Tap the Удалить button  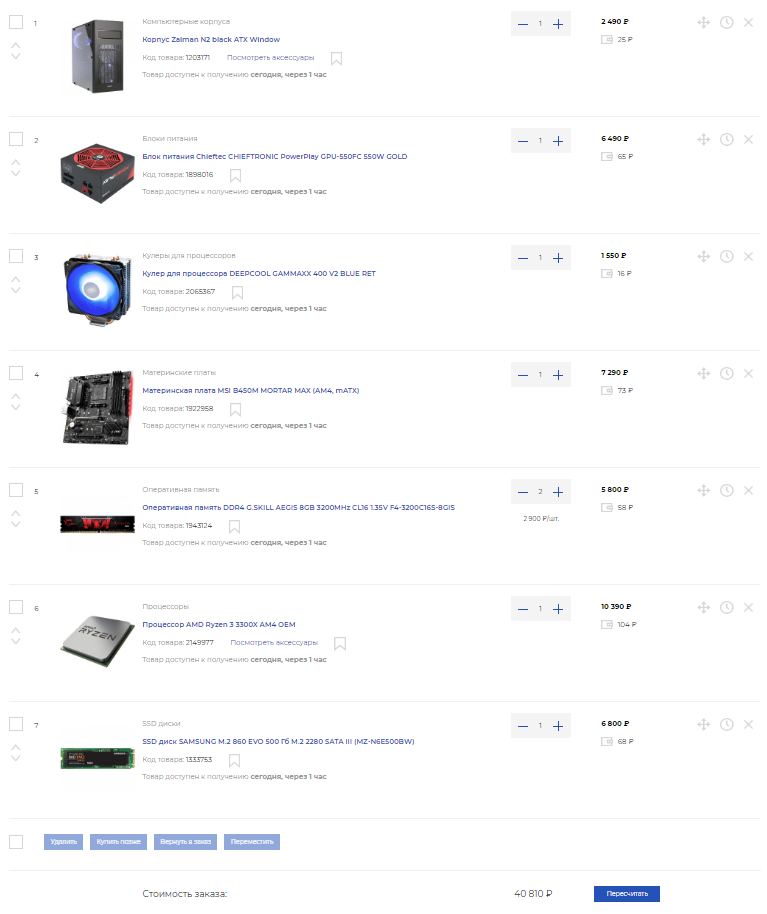63,842
